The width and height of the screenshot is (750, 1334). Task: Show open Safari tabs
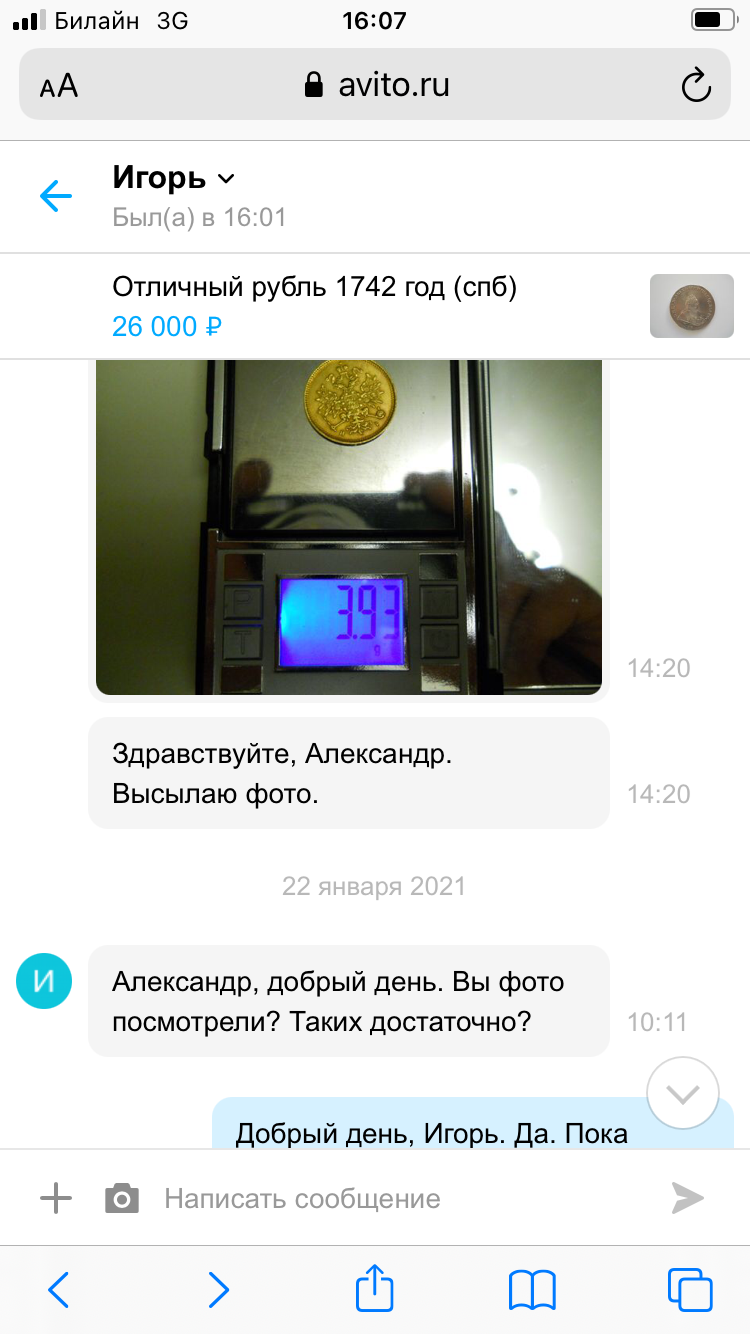[690, 1289]
